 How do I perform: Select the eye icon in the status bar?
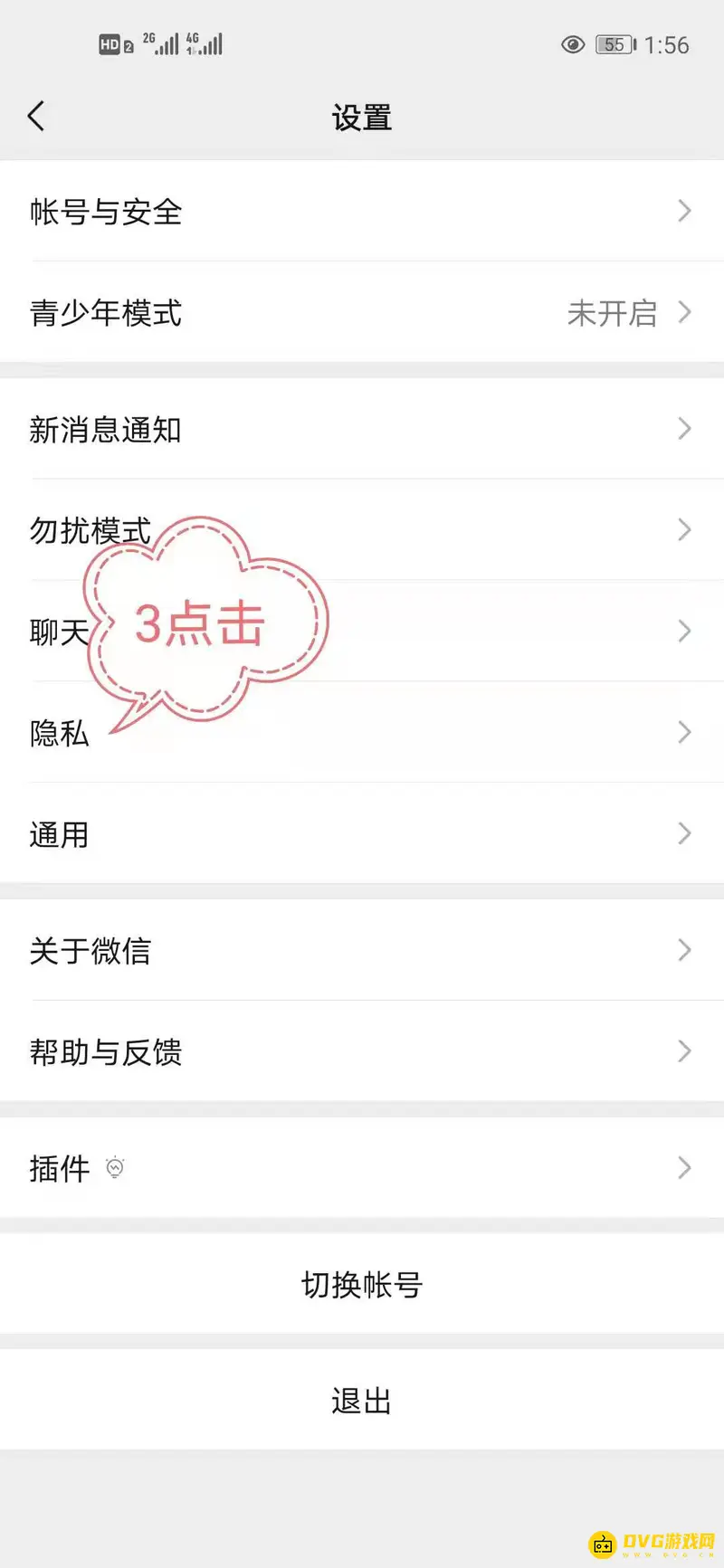point(574,44)
